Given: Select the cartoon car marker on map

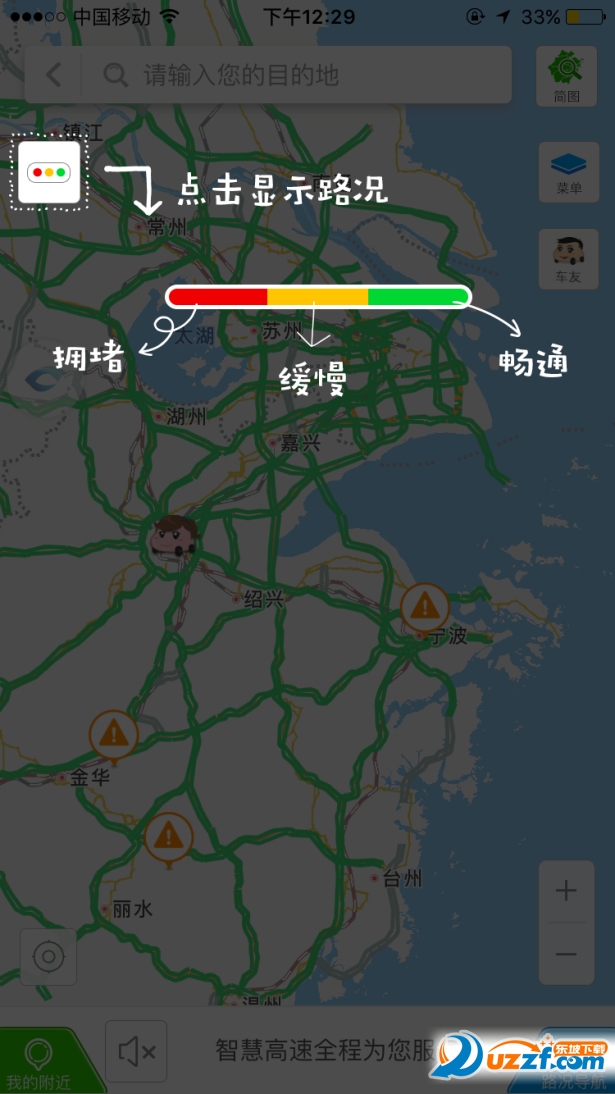Looking at the screenshot, I should [174, 538].
